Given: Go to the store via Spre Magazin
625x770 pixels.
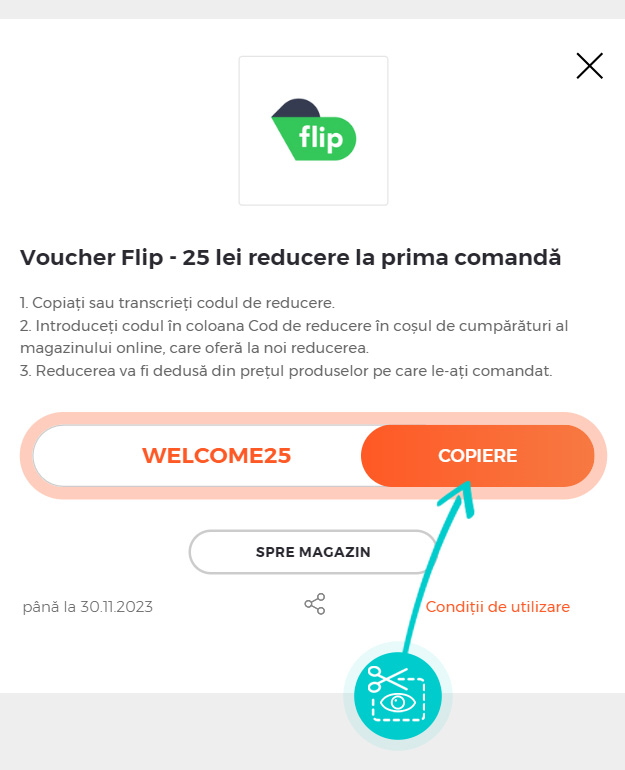Looking at the screenshot, I should coord(313,552).
